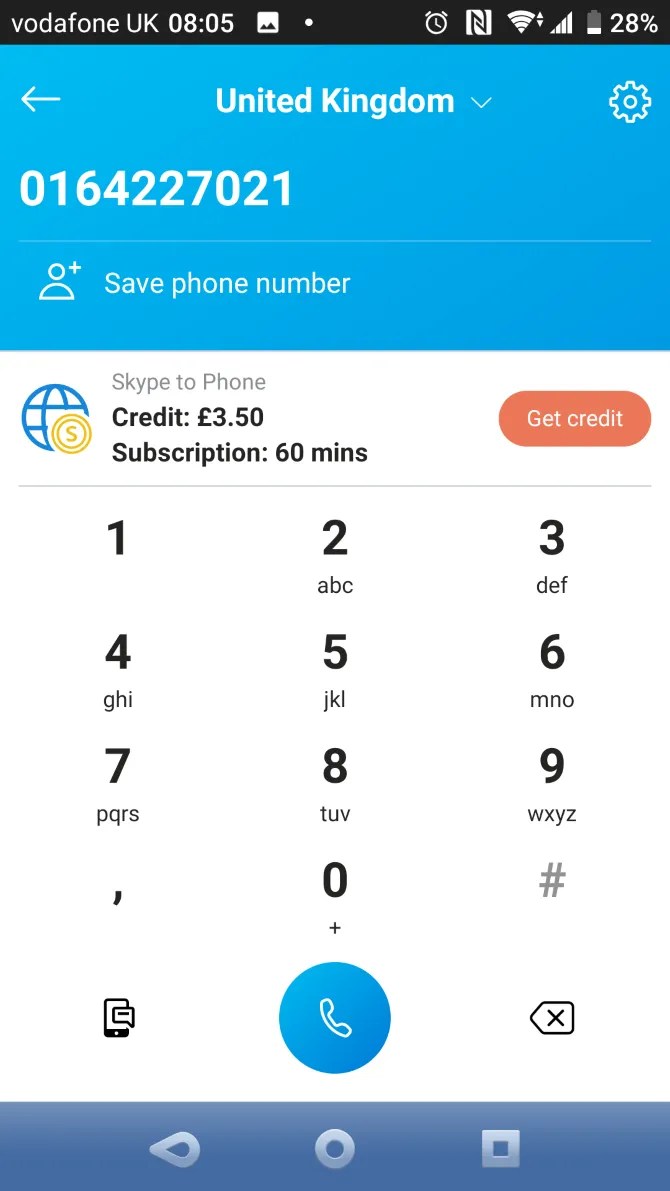This screenshot has height=1191, width=670.
Task: Call the entered number
Action: [x=335, y=1018]
